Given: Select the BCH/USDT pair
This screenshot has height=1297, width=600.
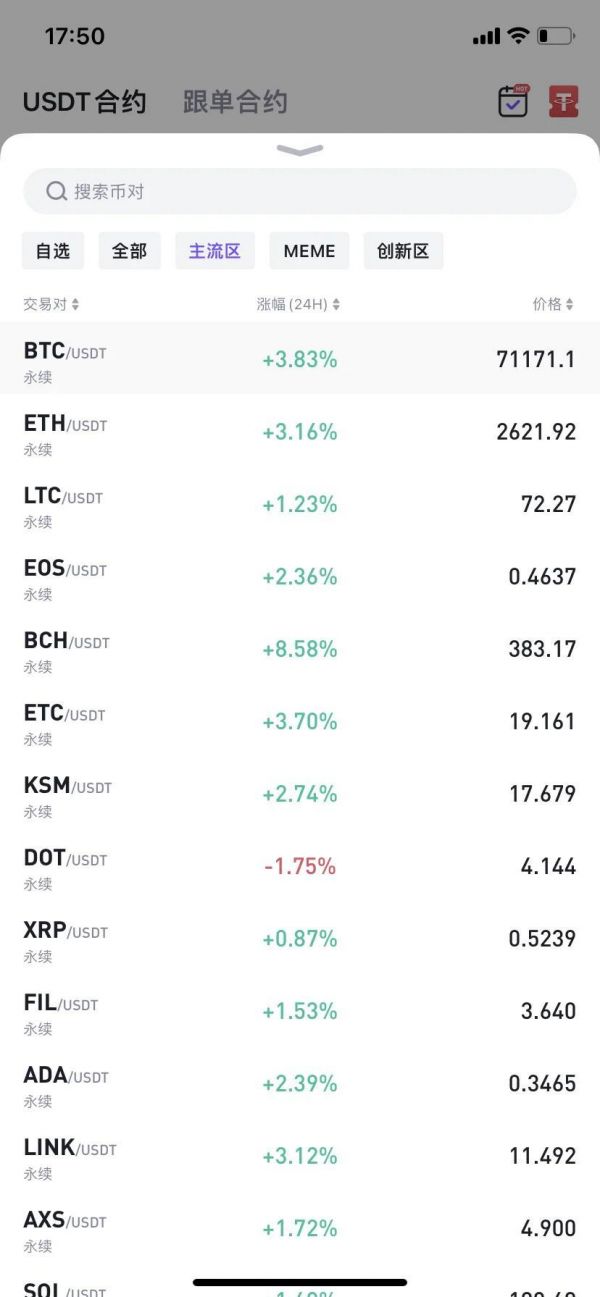Looking at the screenshot, I should click(x=300, y=649).
